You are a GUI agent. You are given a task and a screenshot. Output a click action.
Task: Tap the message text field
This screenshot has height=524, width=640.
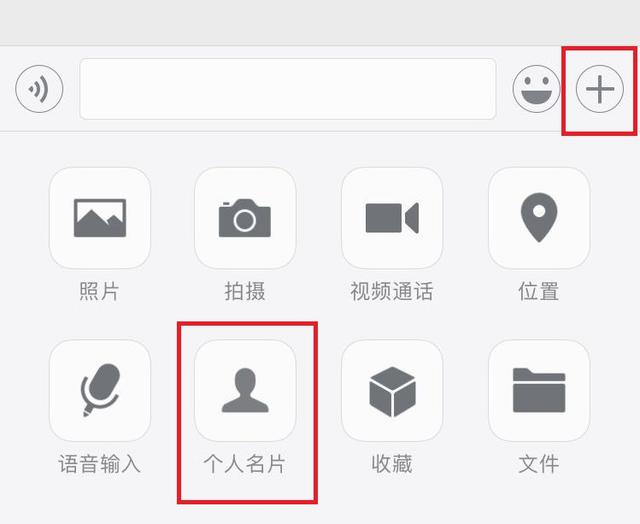point(288,89)
